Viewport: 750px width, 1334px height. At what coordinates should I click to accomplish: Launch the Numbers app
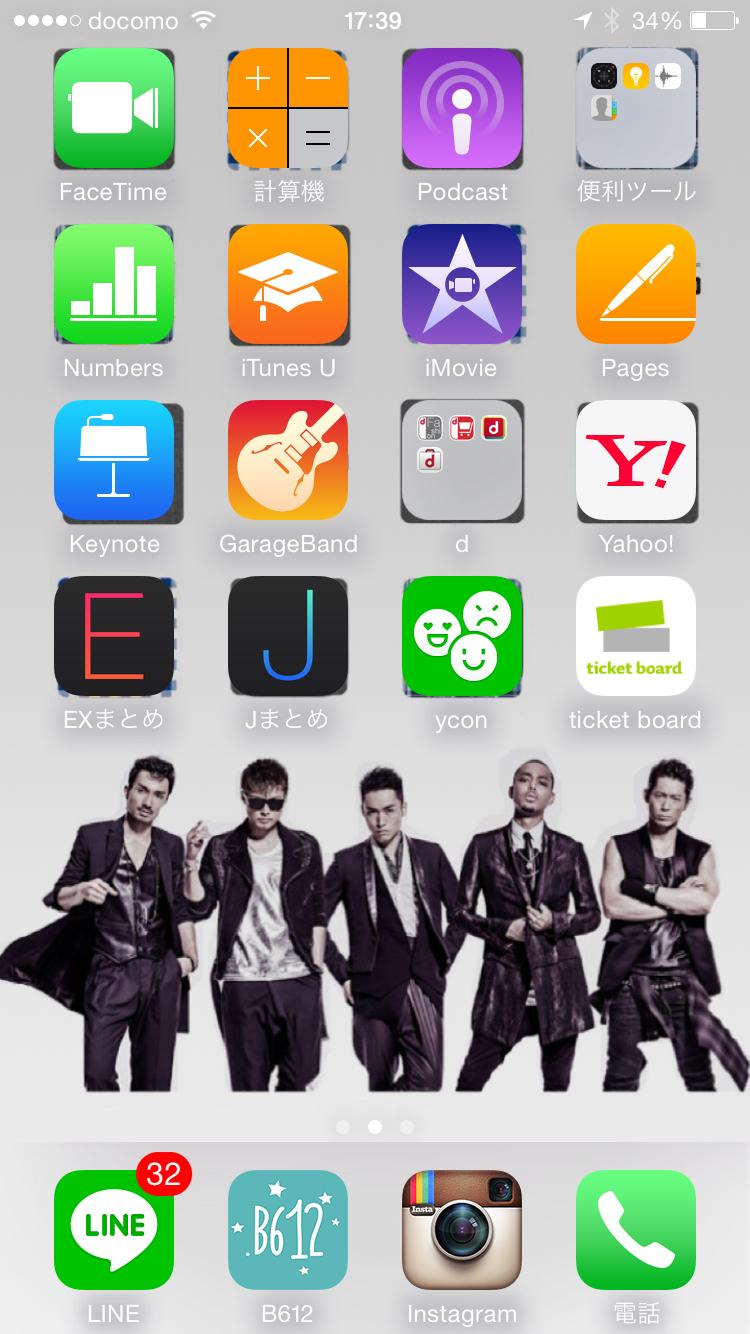tap(113, 284)
